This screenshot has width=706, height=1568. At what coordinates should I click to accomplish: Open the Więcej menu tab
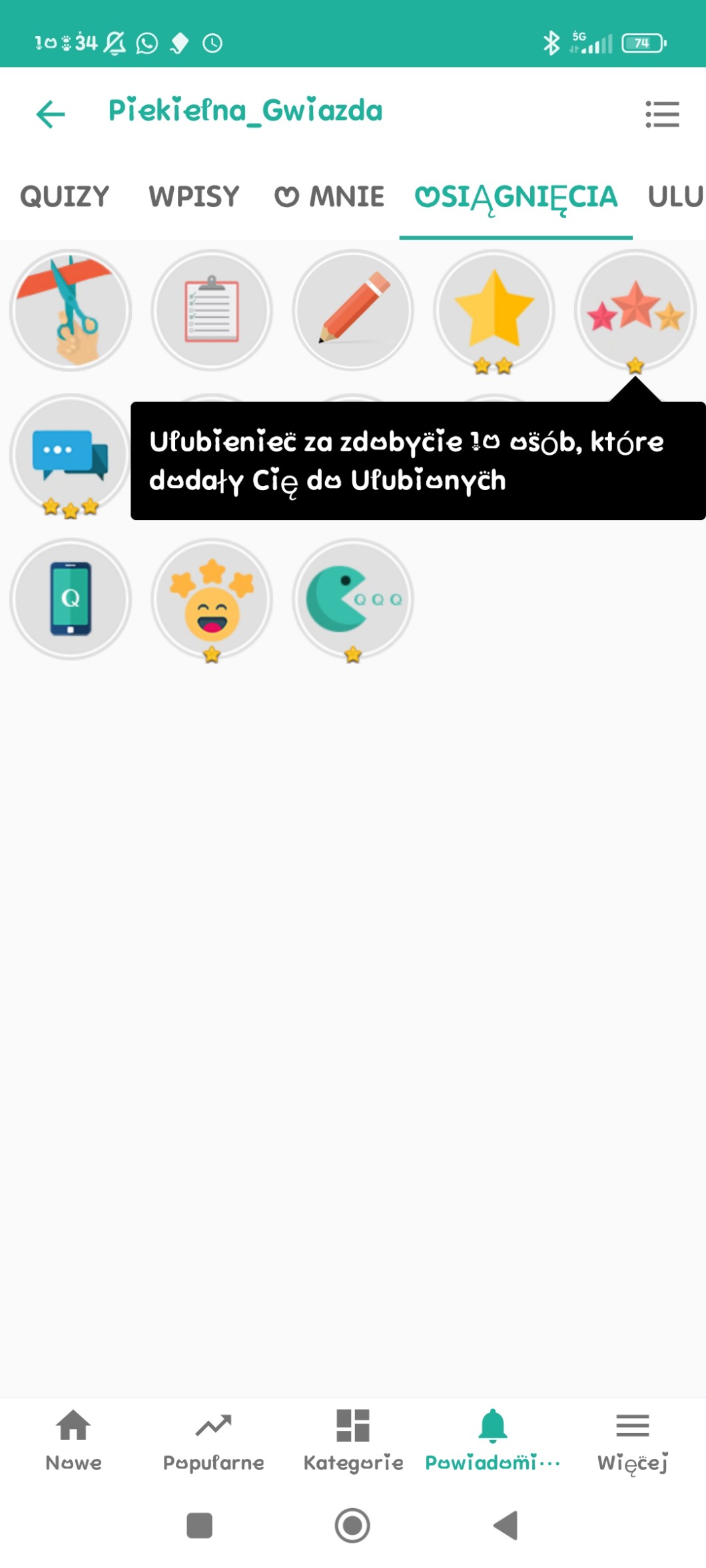[632, 1440]
